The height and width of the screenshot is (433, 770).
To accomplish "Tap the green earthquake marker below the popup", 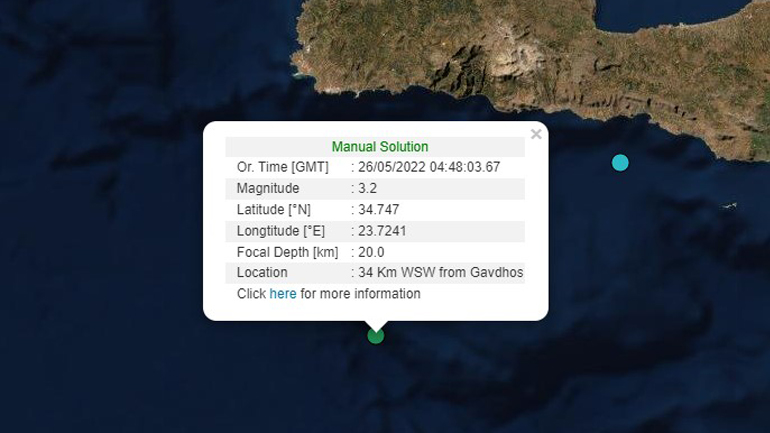I will click(376, 336).
